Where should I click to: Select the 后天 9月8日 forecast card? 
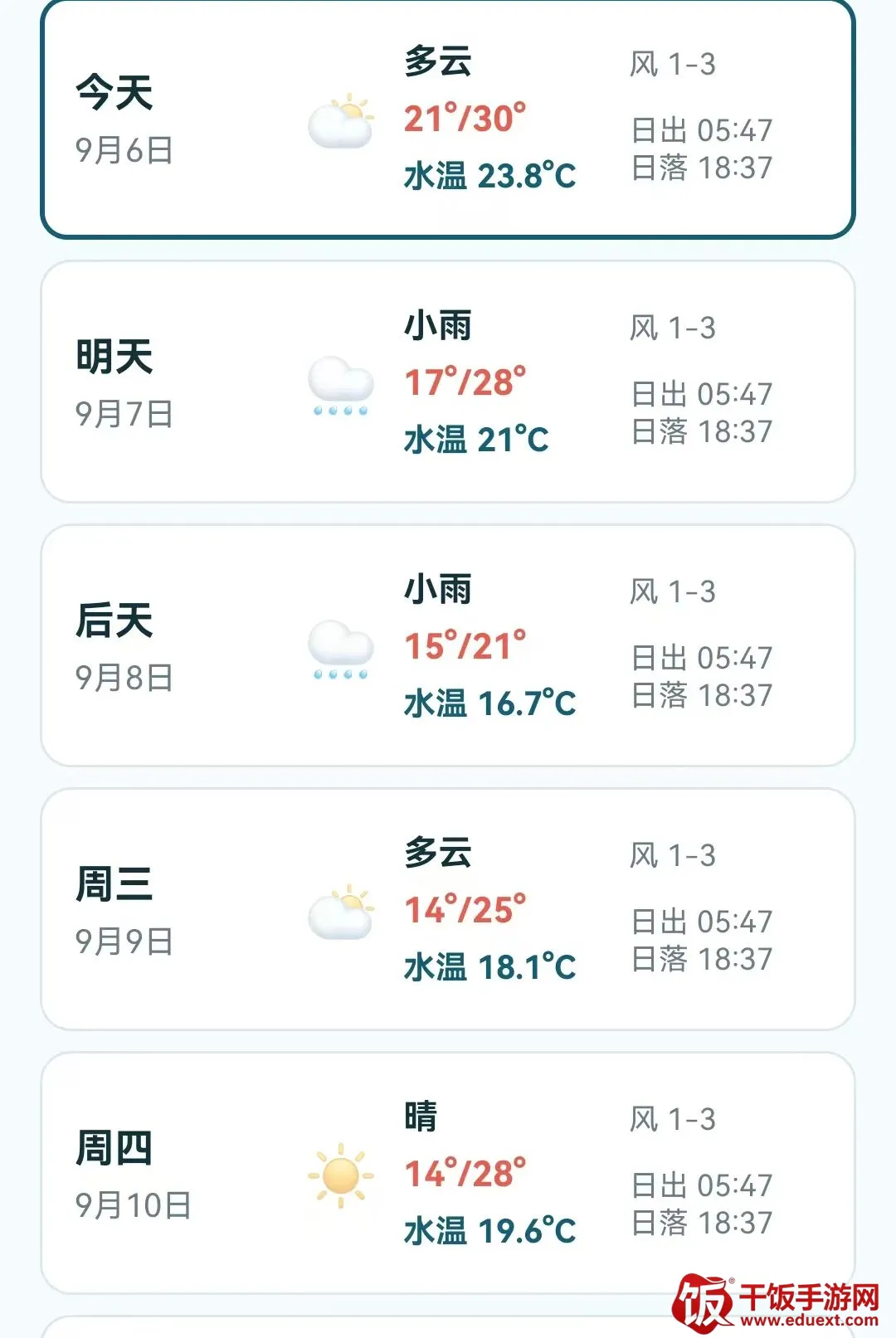[x=448, y=645]
